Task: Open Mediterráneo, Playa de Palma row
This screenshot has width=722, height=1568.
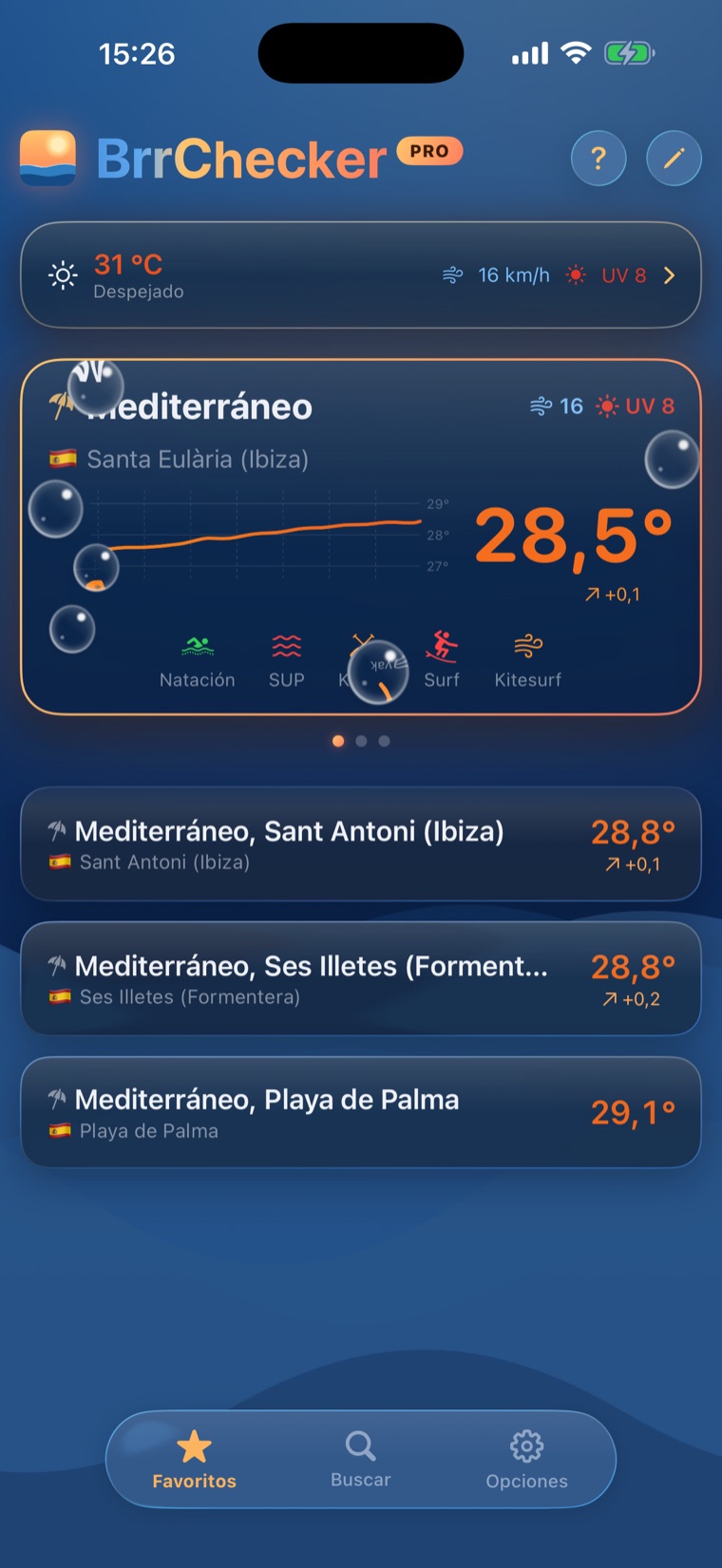Action: [x=361, y=1113]
